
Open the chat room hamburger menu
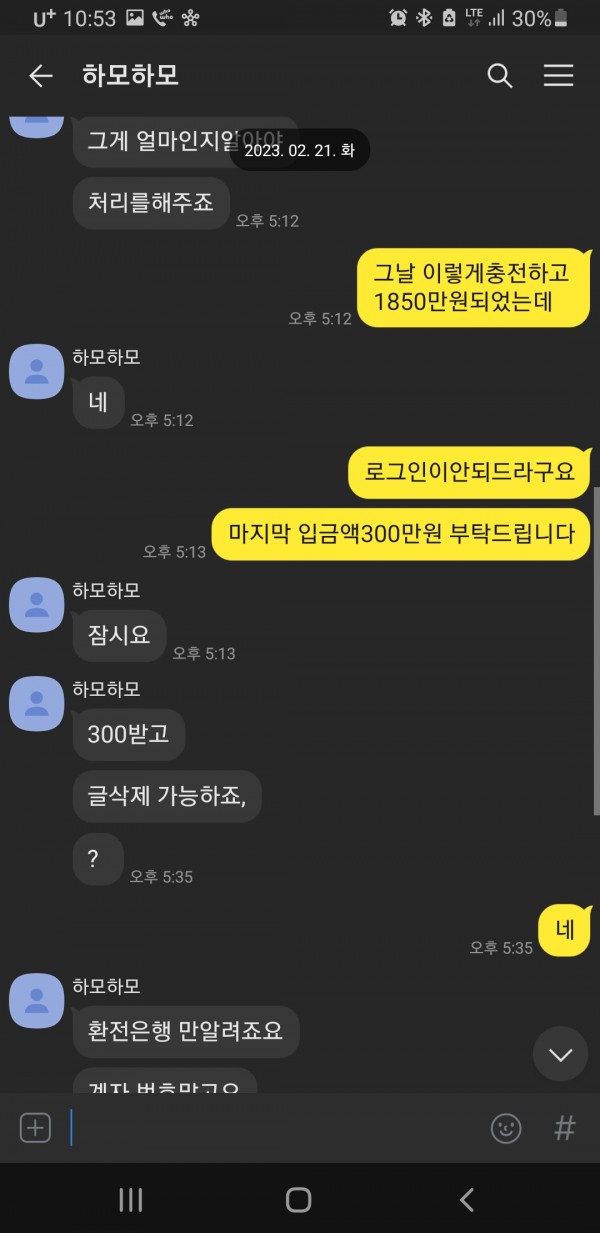pos(557,76)
